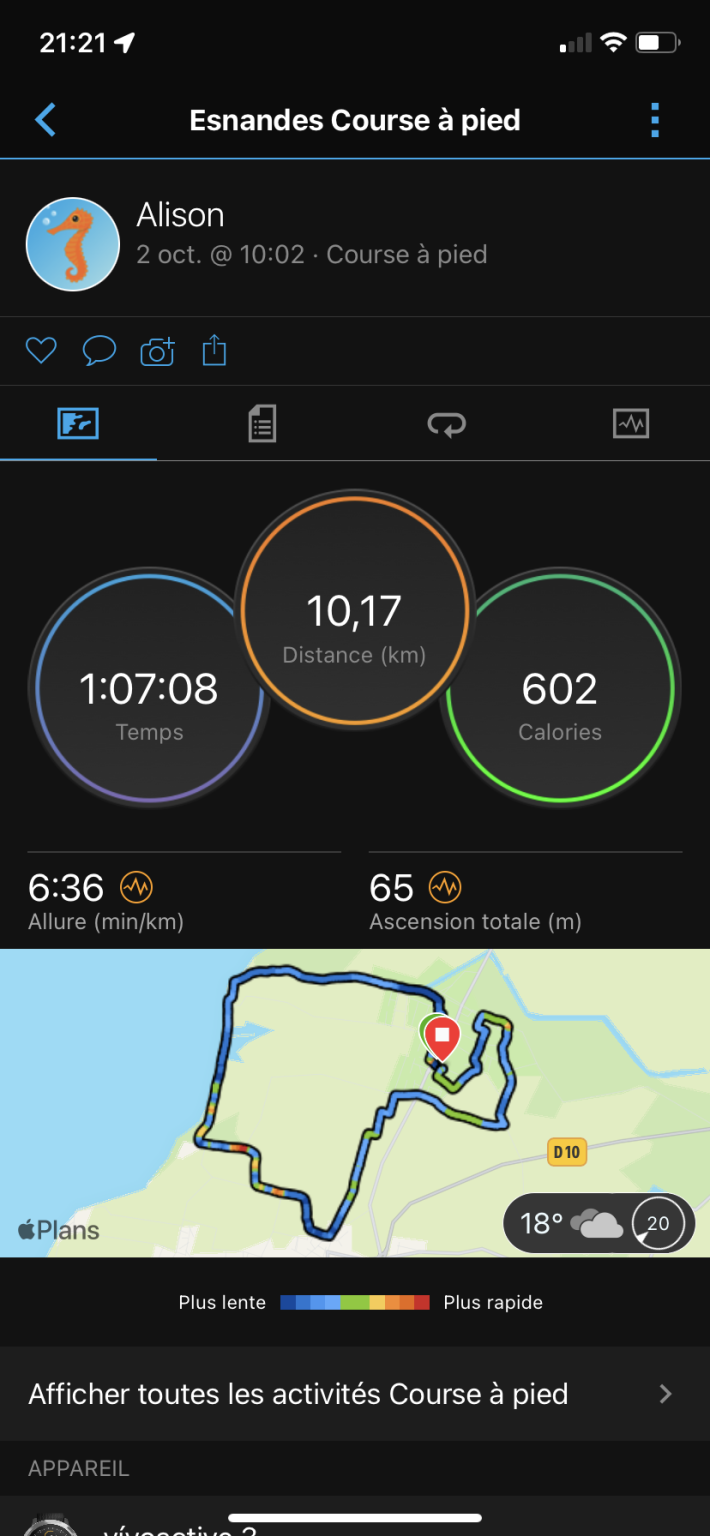Go back with the top-left arrow

click(45, 120)
